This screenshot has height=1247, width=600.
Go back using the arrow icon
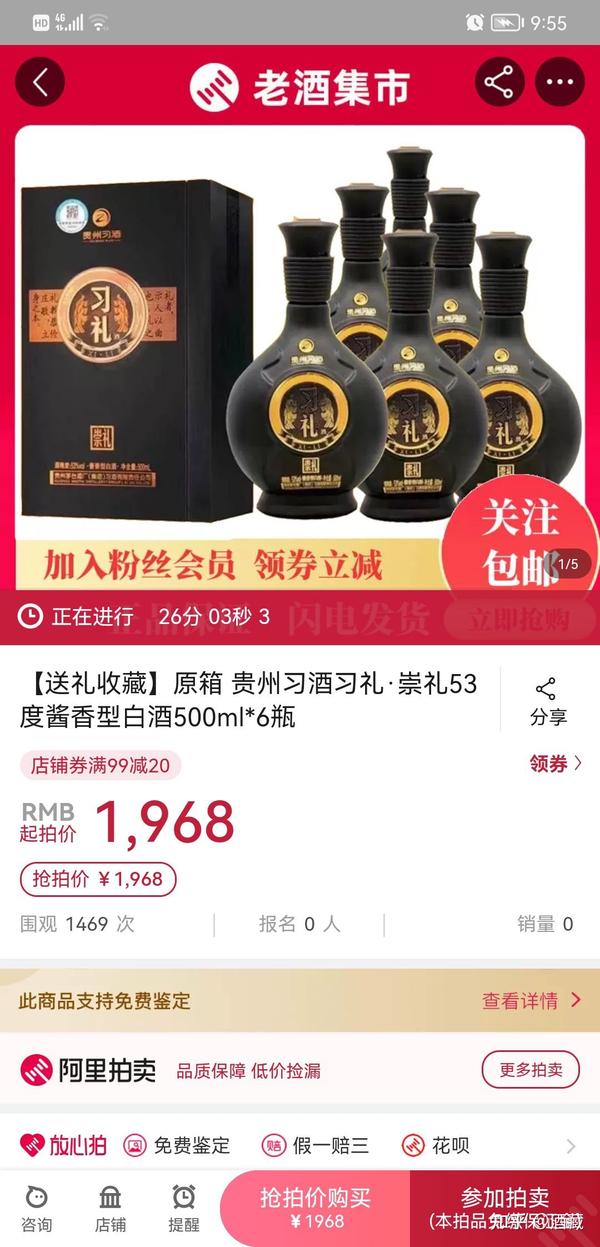pyautogui.click(x=40, y=83)
